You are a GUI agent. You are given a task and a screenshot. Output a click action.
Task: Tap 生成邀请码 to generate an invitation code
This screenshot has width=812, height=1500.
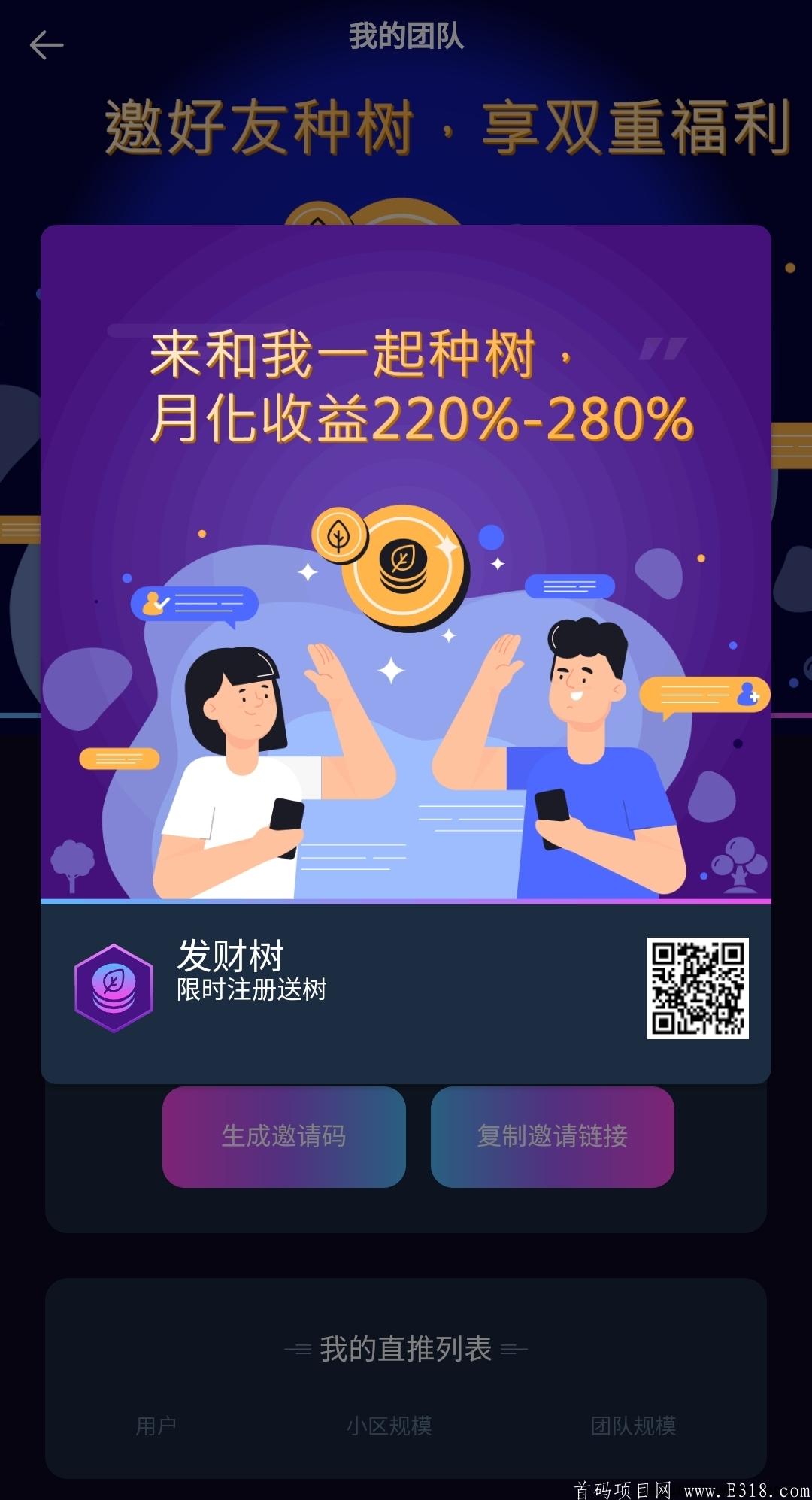pyautogui.click(x=284, y=1136)
